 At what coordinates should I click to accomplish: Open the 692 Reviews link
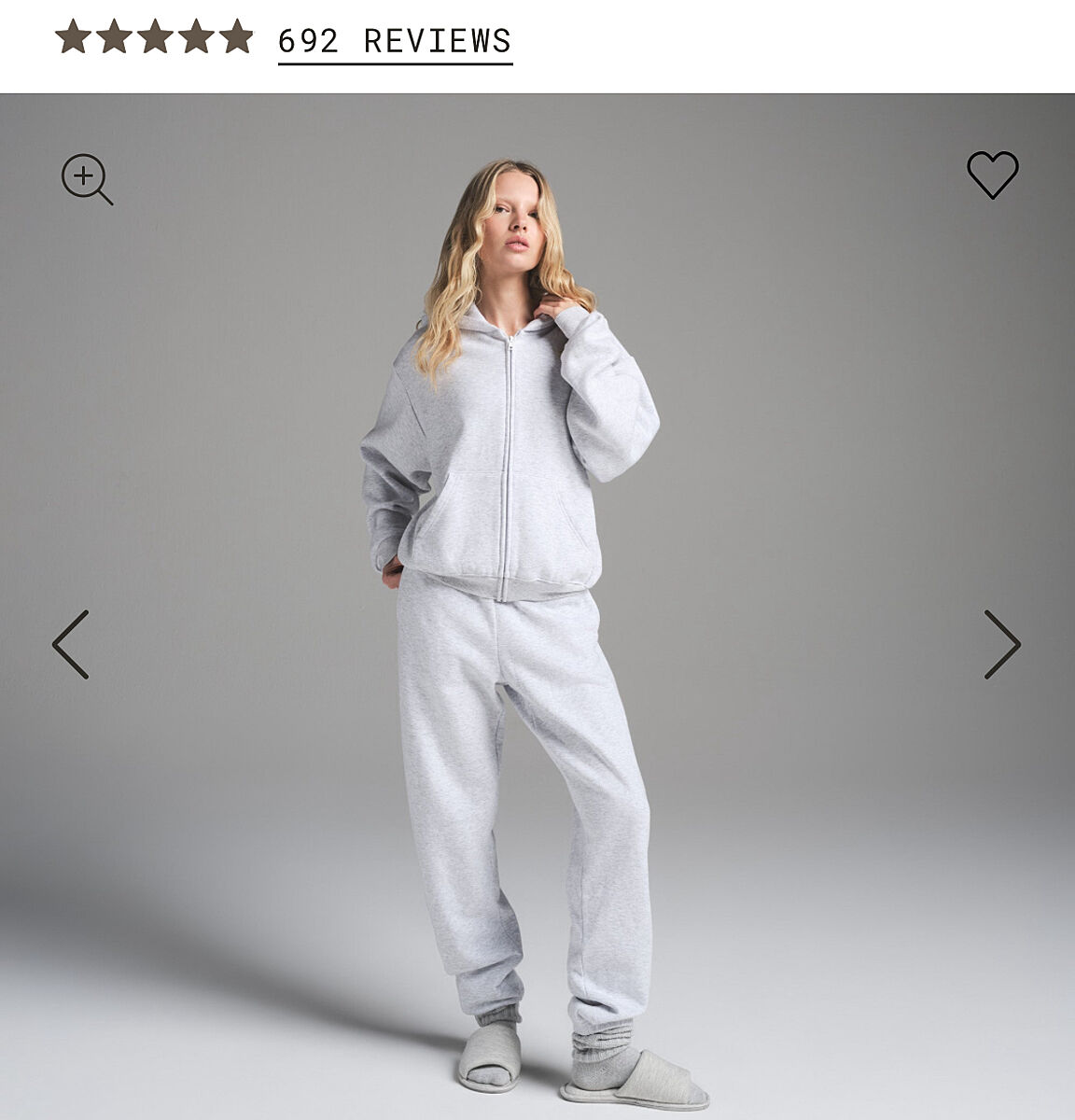pos(395,41)
